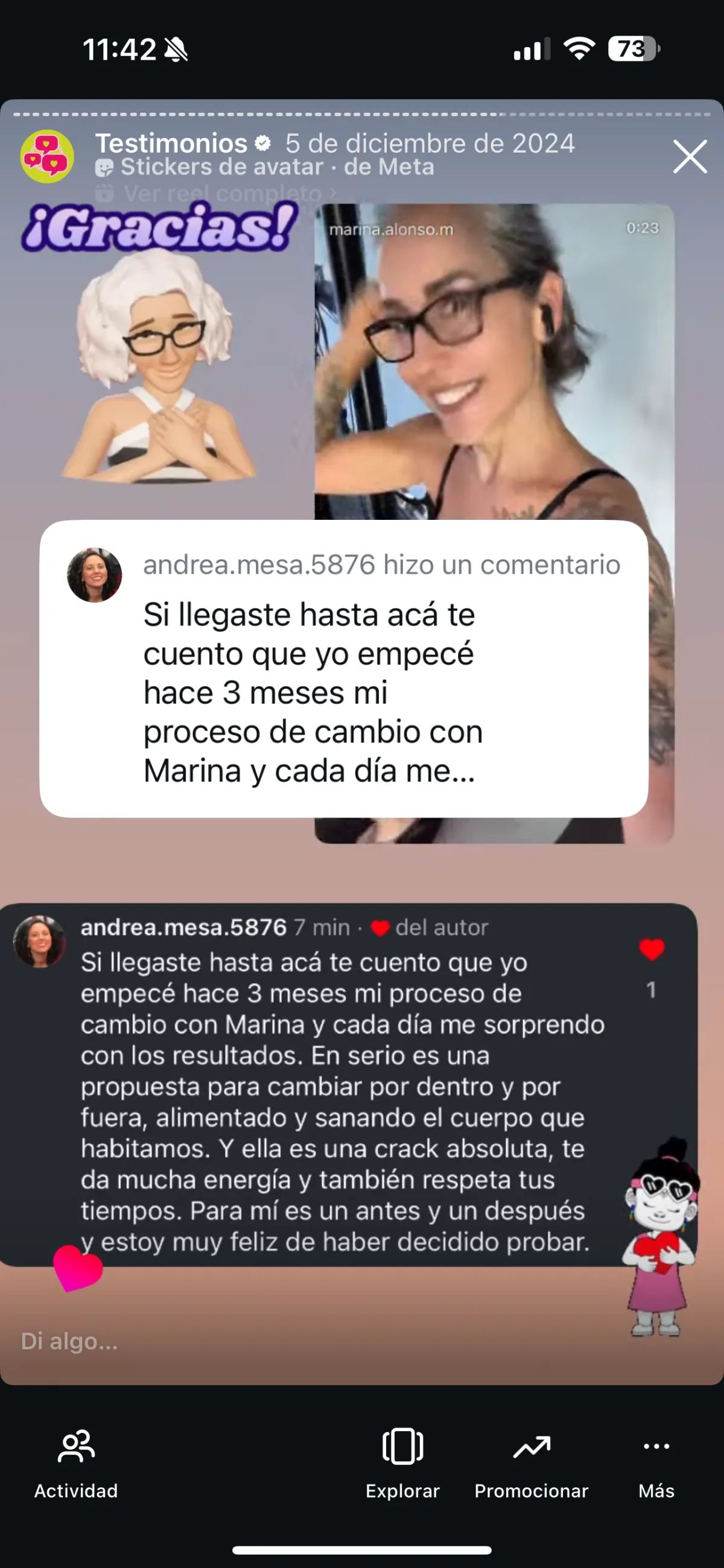Open Ver reel completo link
Viewport: 724px width, 1568px height.
[x=222, y=194]
